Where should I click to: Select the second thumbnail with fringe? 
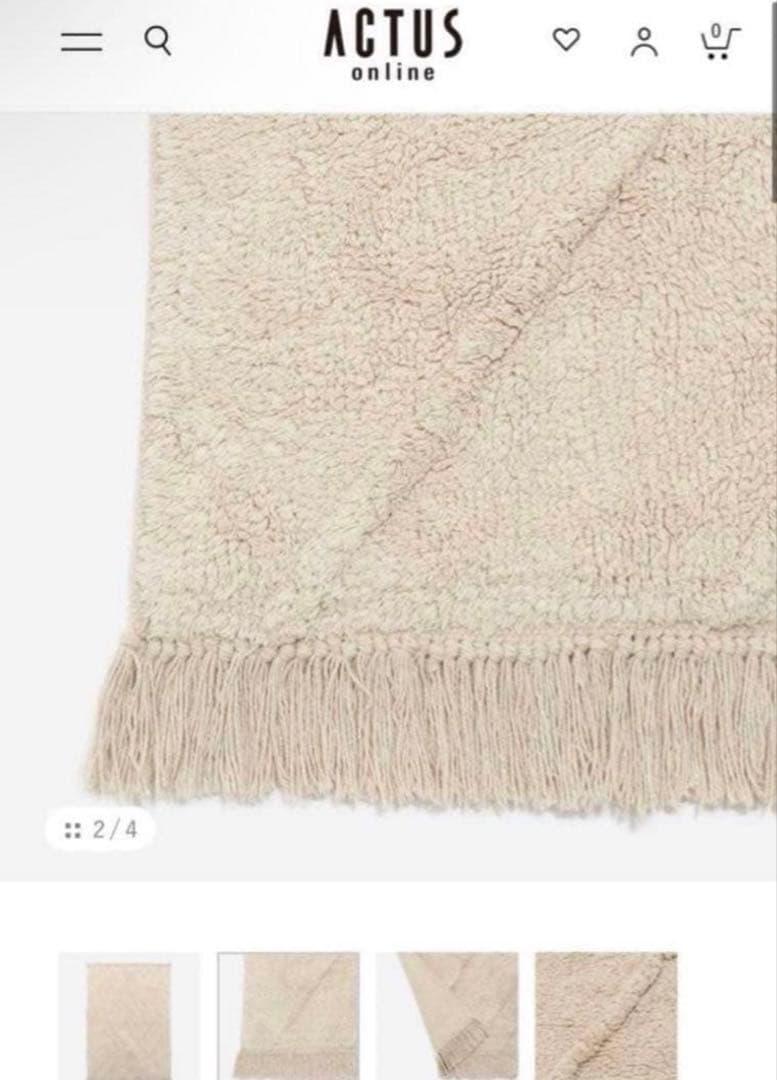click(288, 1015)
